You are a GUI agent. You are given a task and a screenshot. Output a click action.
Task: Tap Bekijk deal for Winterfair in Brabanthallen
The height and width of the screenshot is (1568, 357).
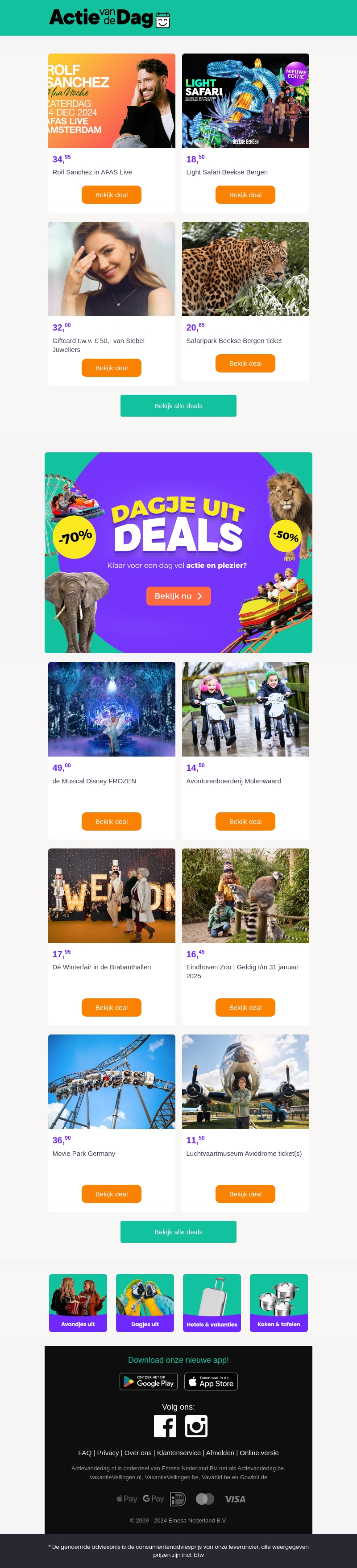coord(112,1007)
